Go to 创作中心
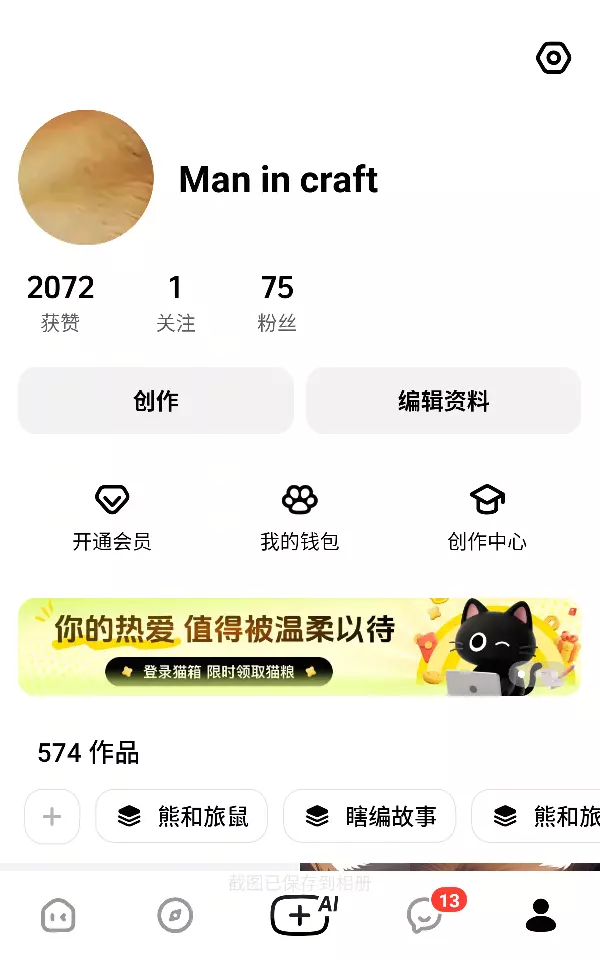600x960 pixels. pyautogui.click(x=487, y=518)
